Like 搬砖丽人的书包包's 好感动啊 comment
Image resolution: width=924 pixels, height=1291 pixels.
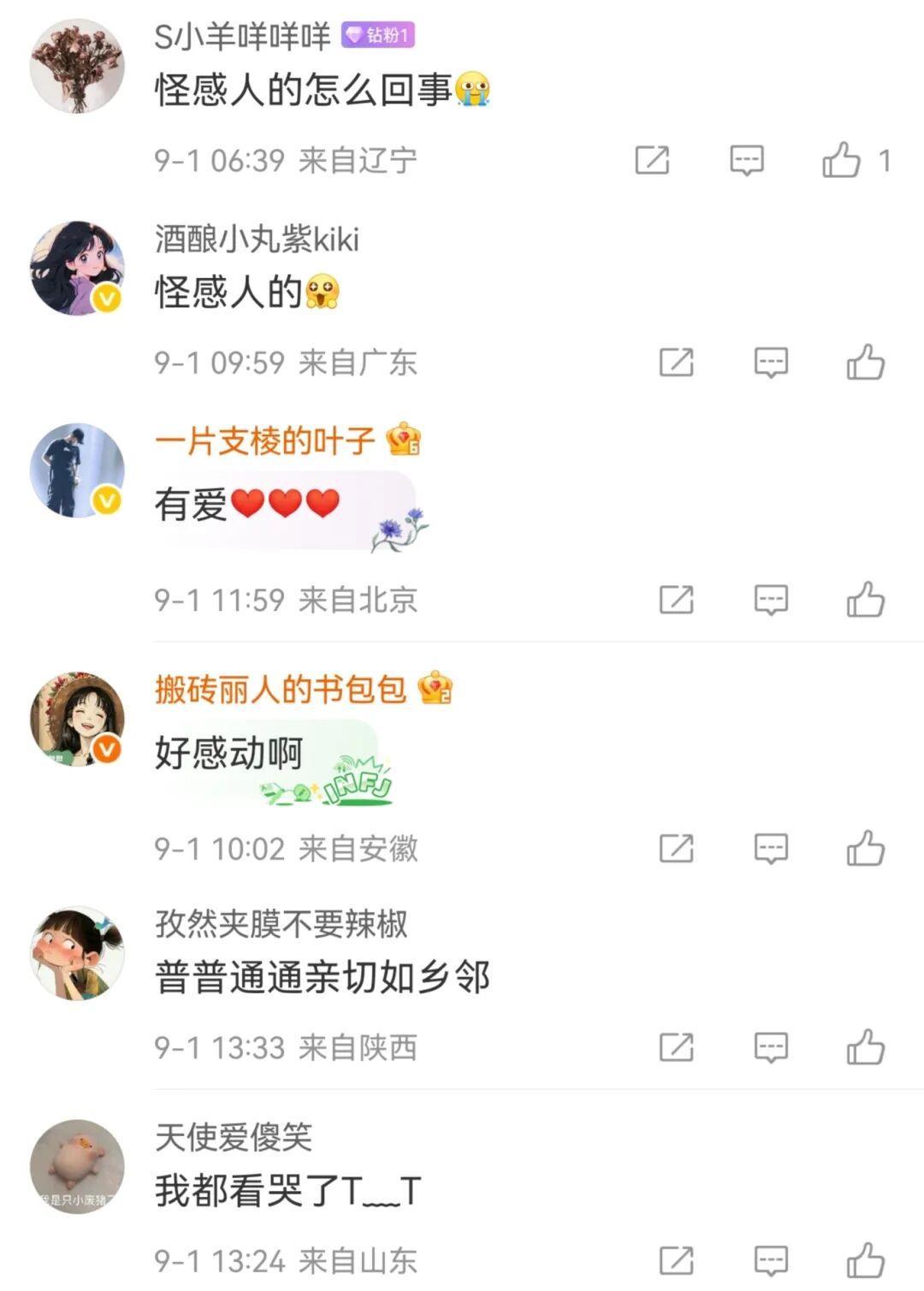click(x=865, y=849)
